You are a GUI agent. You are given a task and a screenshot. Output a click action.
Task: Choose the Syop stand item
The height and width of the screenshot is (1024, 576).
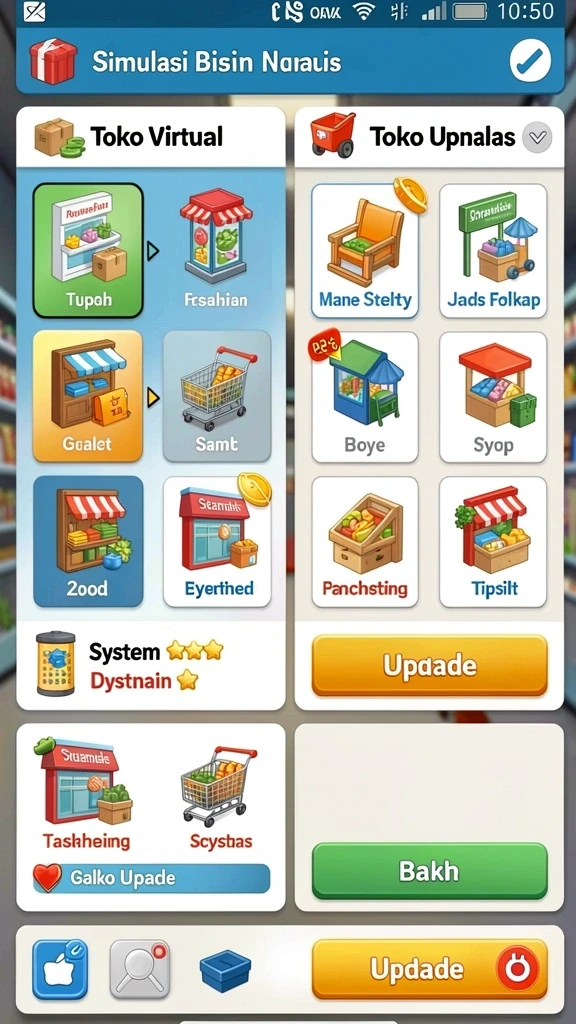[493, 397]
